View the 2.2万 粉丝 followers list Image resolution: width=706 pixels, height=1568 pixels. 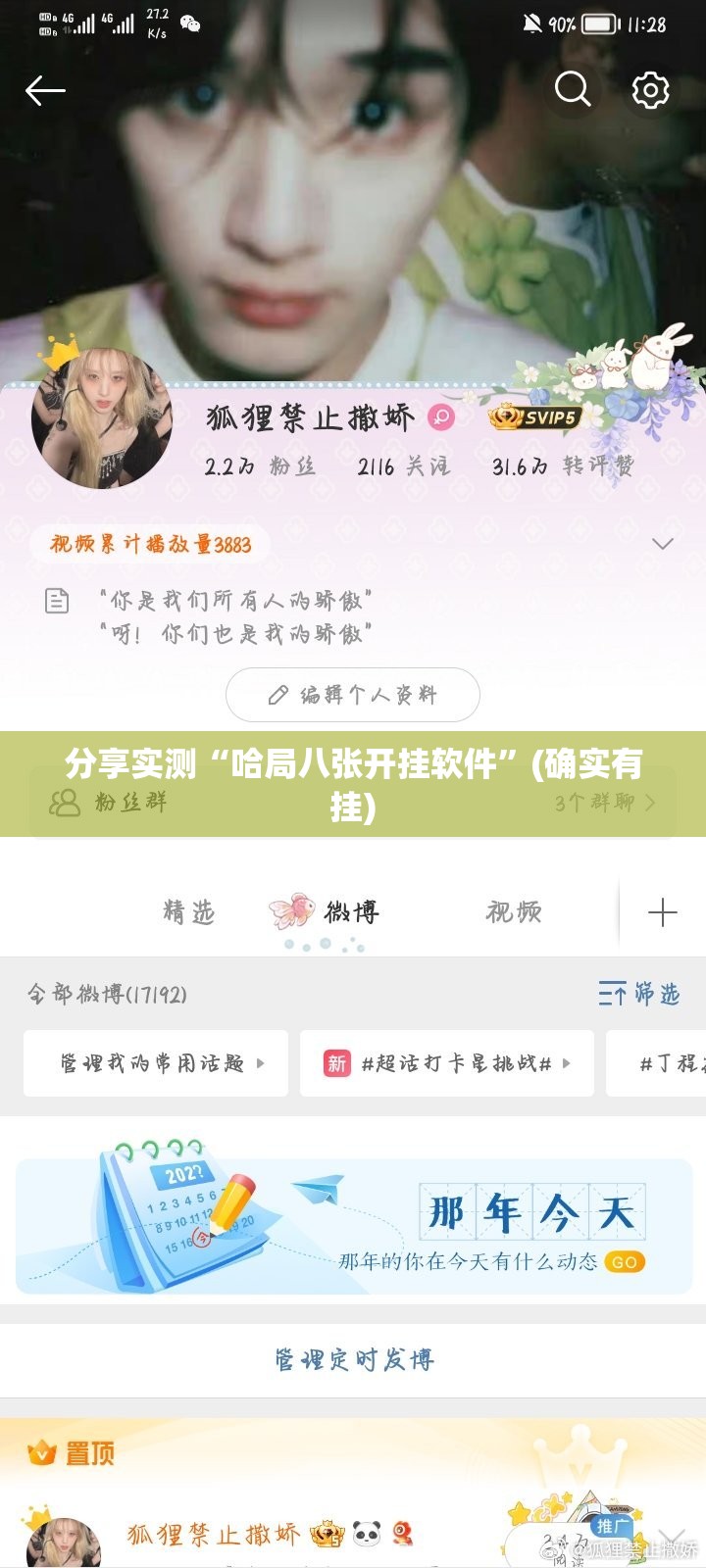coord(260,466)
